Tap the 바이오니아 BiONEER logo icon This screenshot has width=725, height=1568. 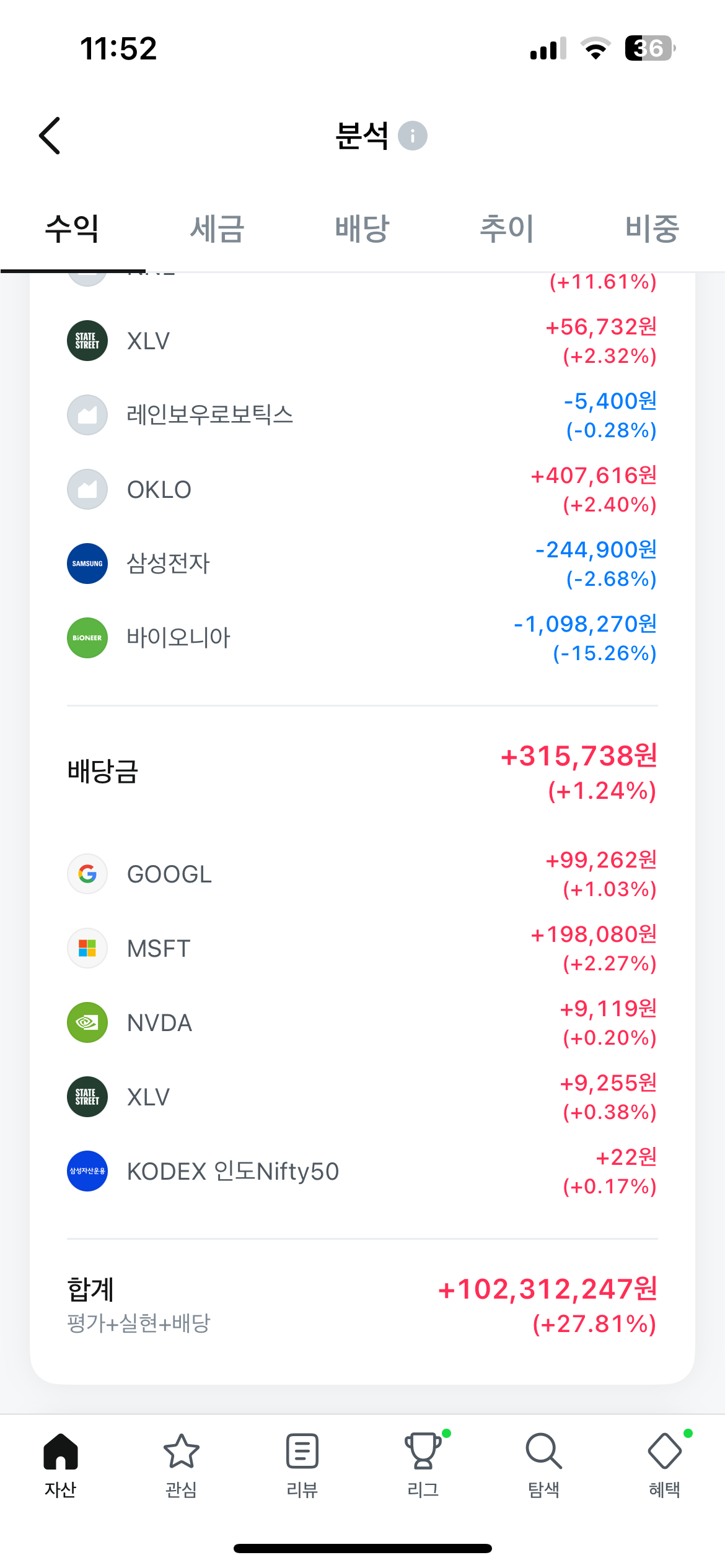(87, 637)
